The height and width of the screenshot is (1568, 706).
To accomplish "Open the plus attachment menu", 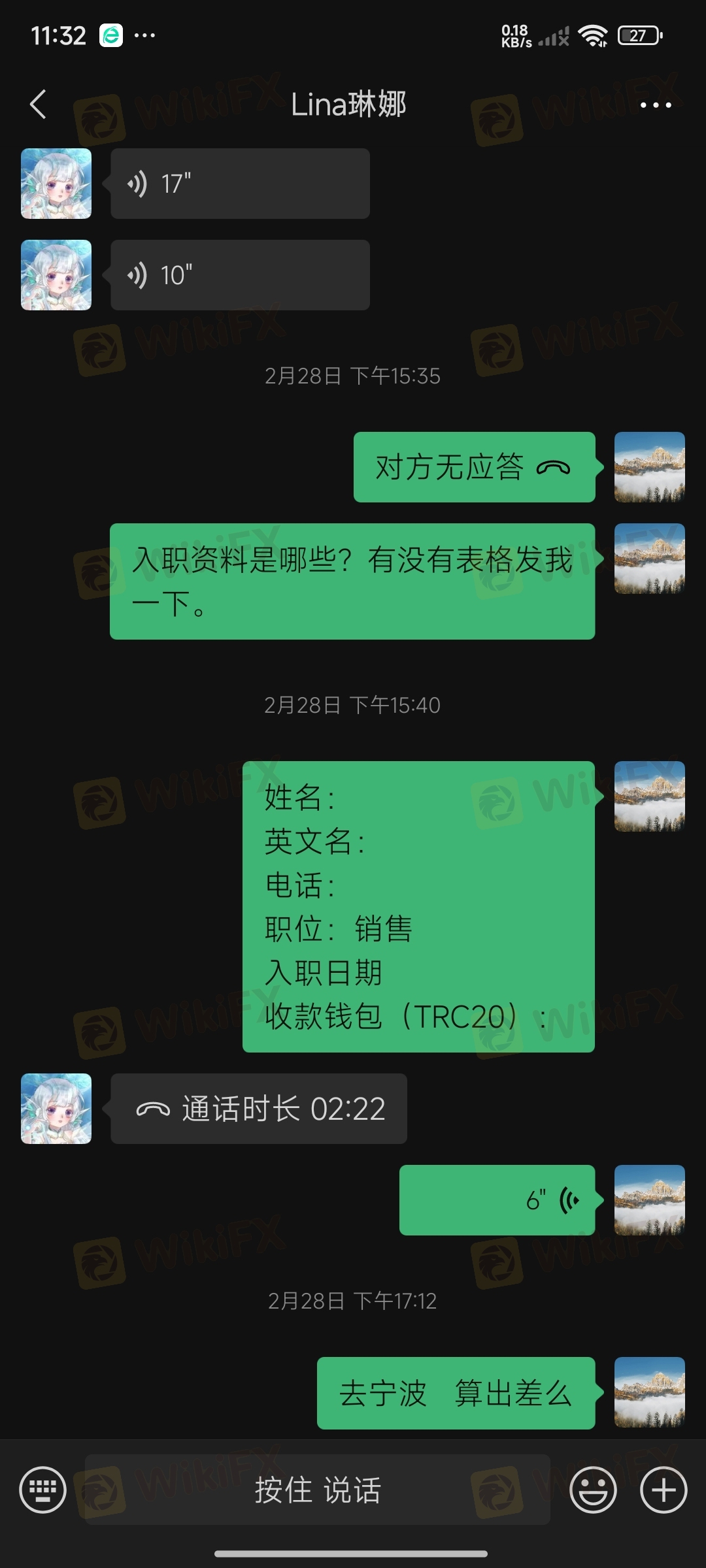I will point(663,1490).
